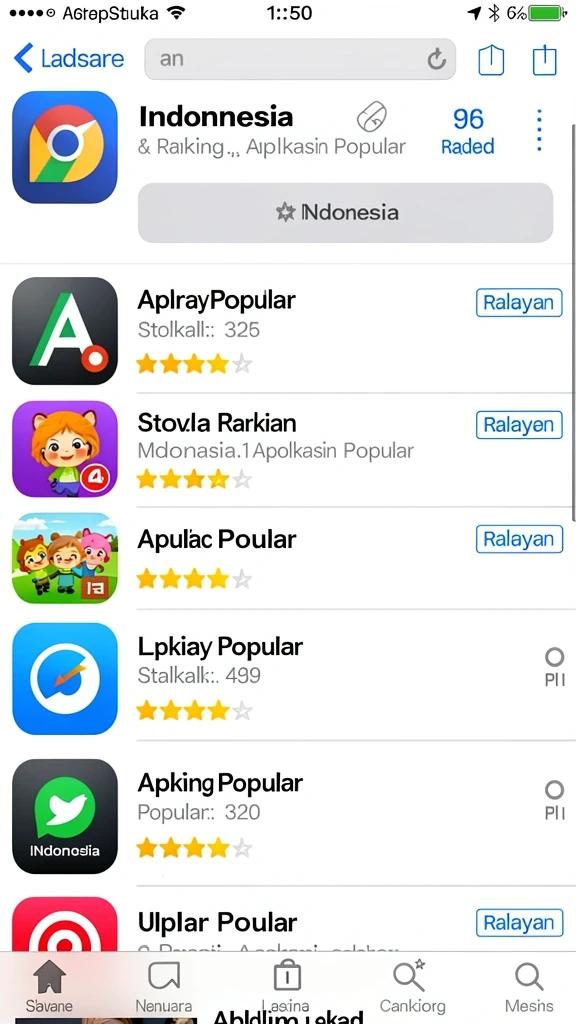Open the Lasina tab
Image resolution: width=576 pixels, height=1024 pixels.
[x=286, y=986]
